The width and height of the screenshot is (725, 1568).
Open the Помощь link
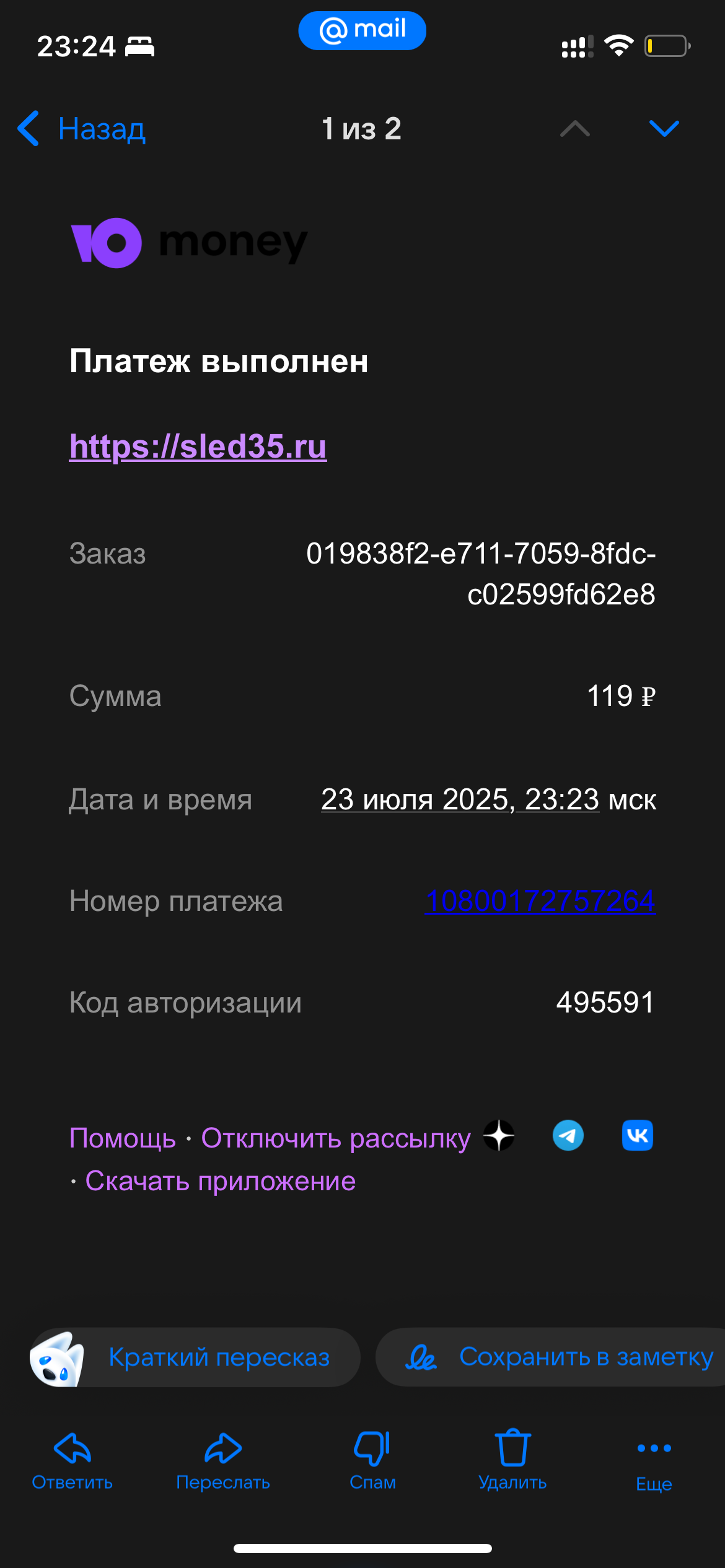[x=123, y=1138]
